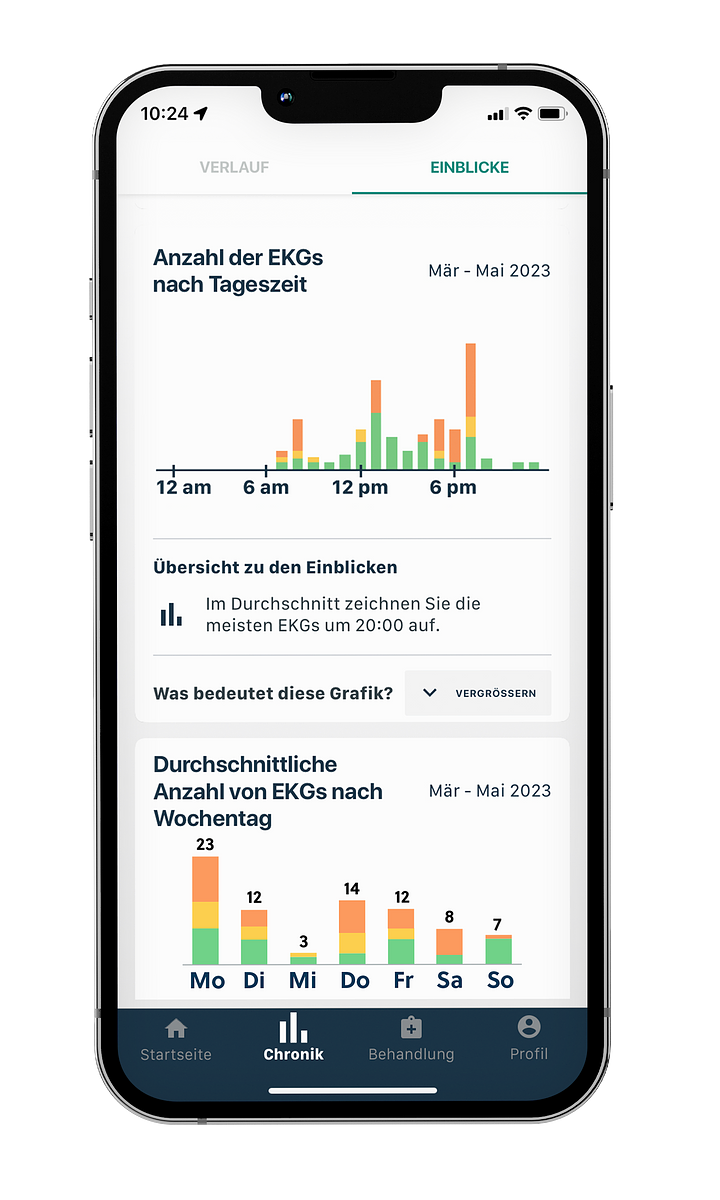Screen dimensions: 720x1200
Task: Go to Startseite
Action: click(176, 1039)
